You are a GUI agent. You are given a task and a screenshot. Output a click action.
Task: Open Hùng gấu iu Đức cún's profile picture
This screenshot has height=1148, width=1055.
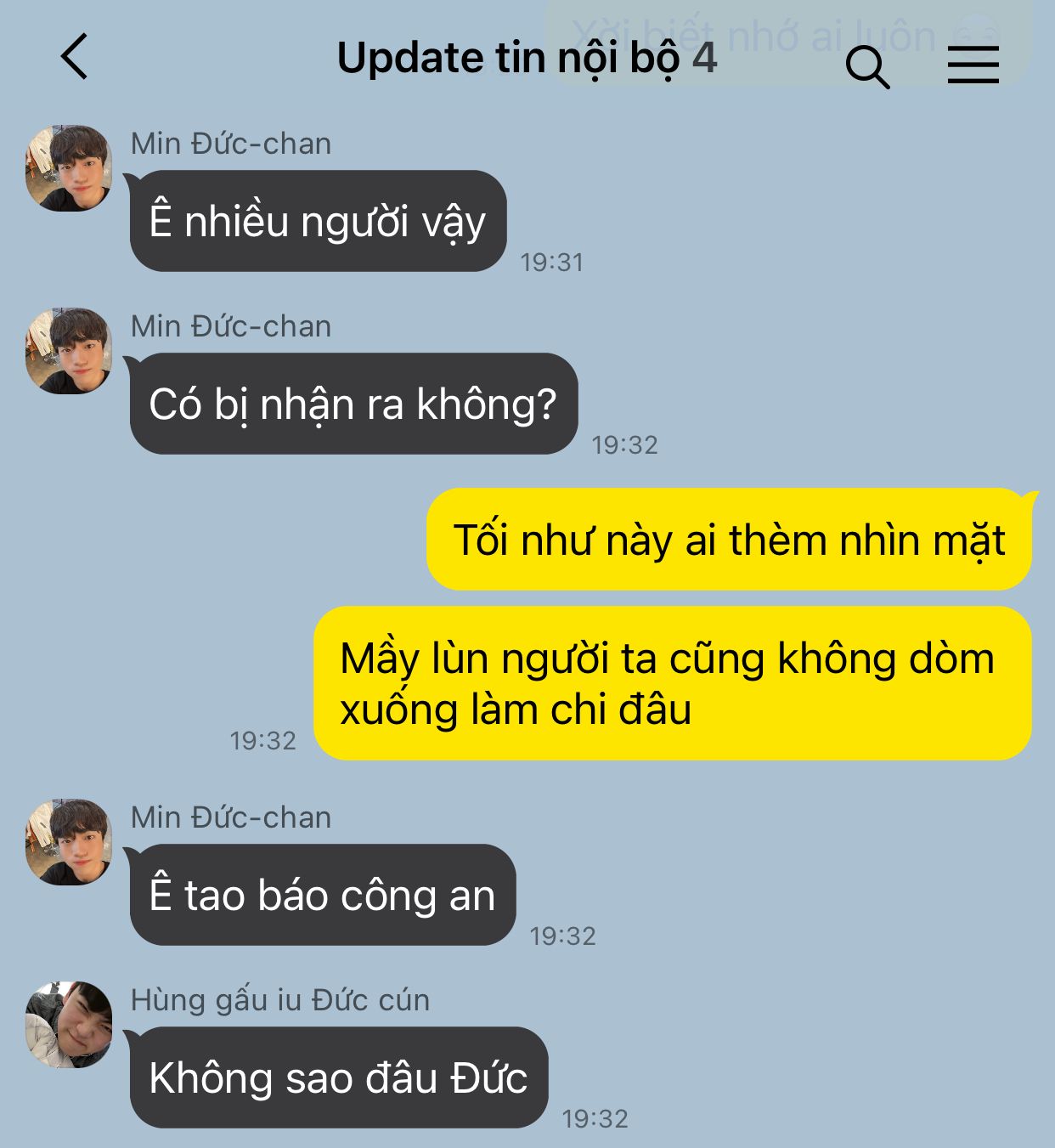pyautogui.click(x=69, y=1024)
